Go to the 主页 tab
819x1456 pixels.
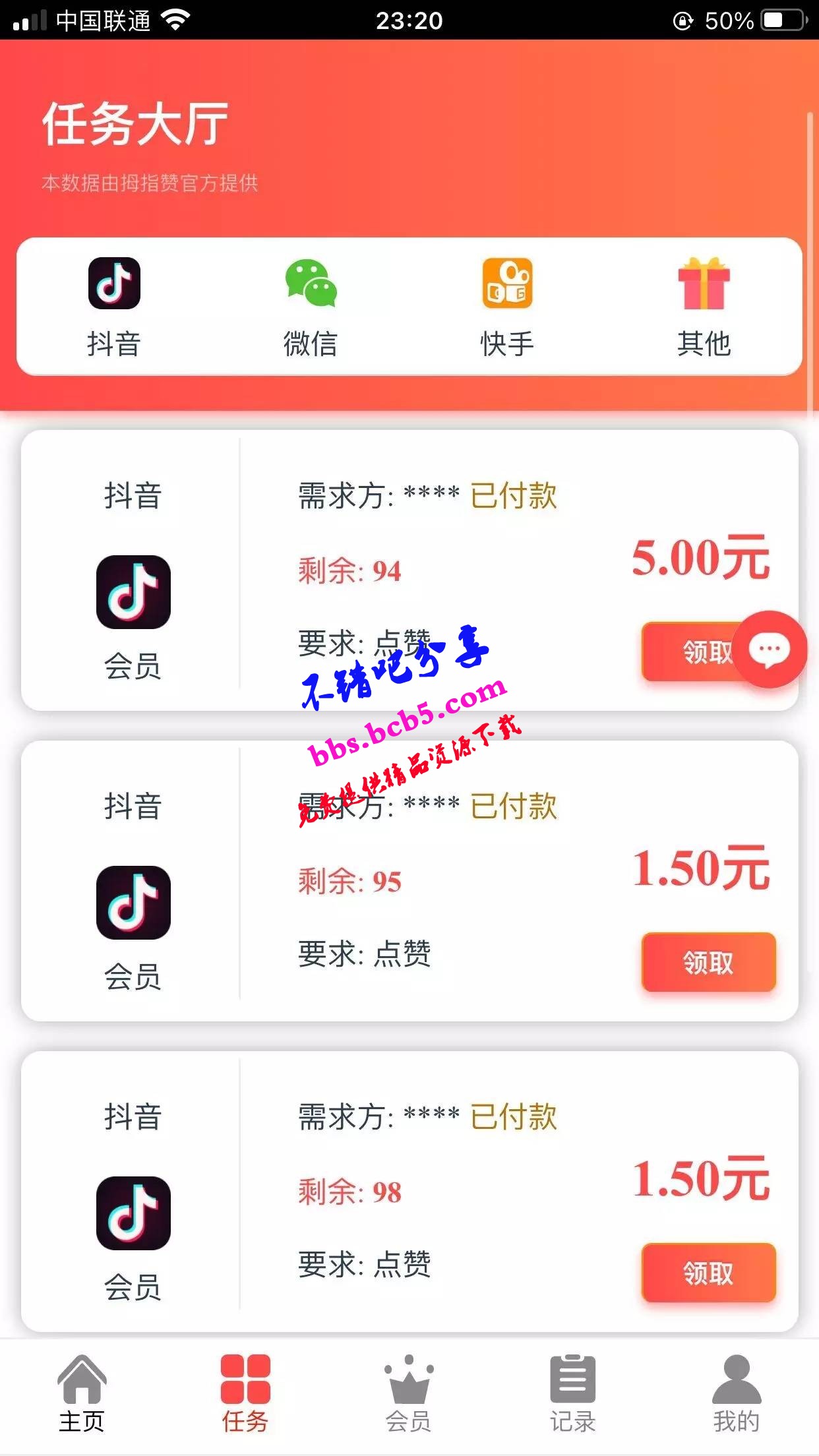pyautogui.click(x=82, y=1393)
